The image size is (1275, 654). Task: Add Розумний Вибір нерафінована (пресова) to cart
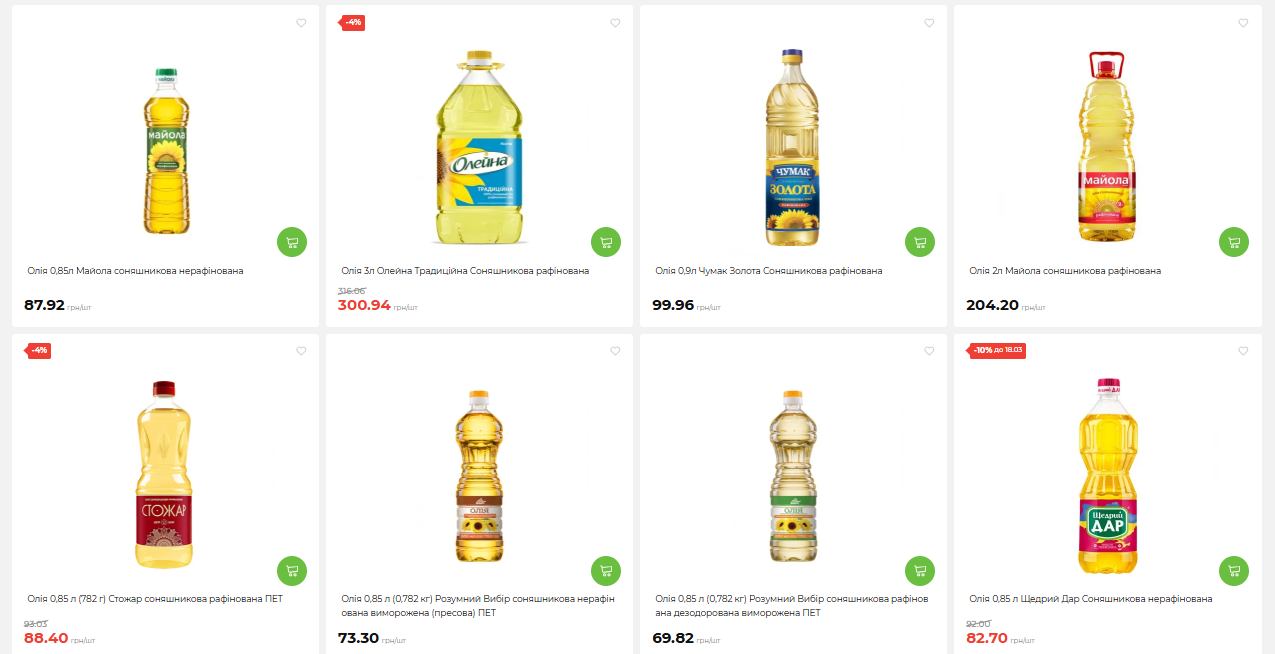(606, 570)
